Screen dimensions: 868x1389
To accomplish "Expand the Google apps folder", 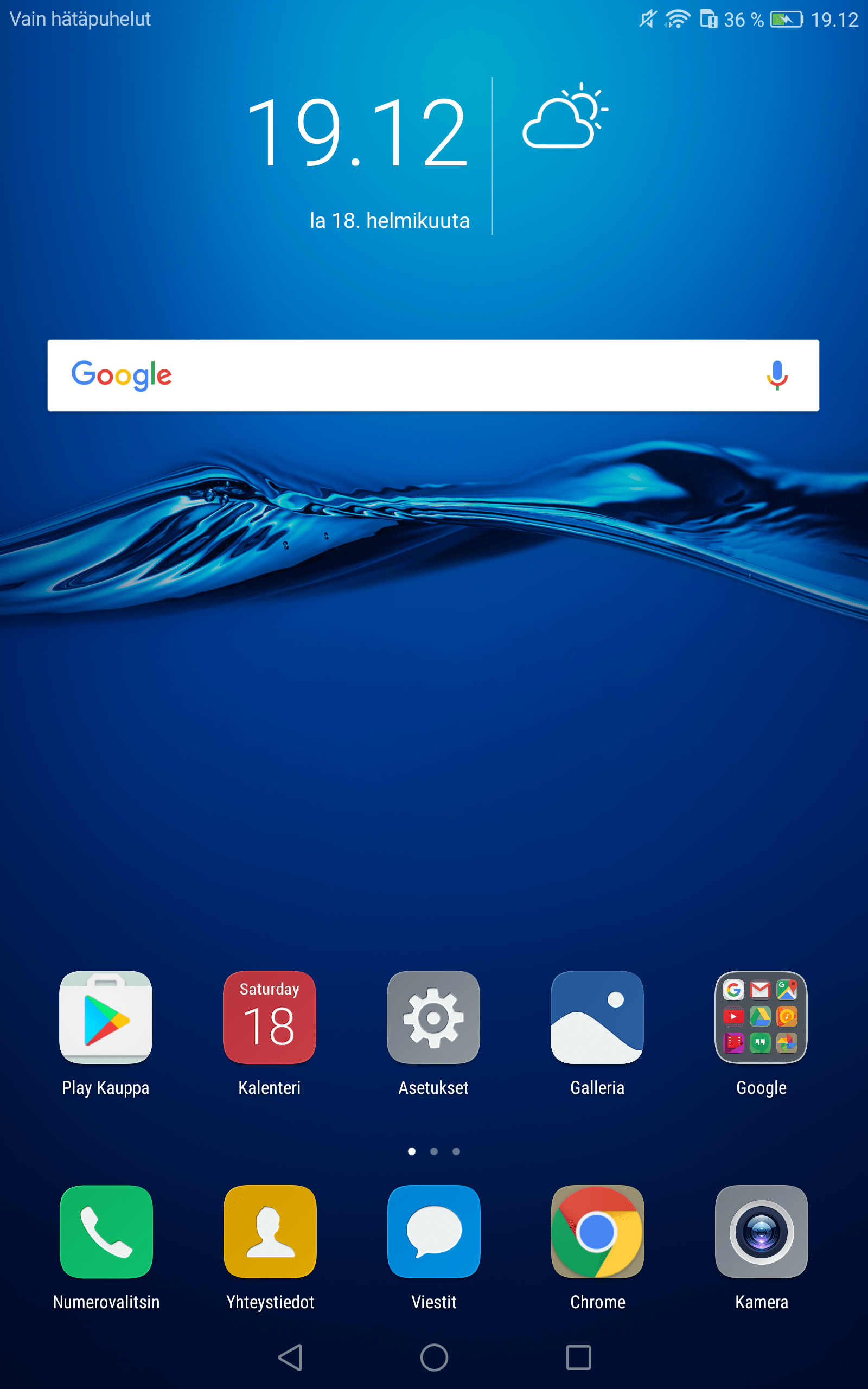I will tap(761, 1017).
